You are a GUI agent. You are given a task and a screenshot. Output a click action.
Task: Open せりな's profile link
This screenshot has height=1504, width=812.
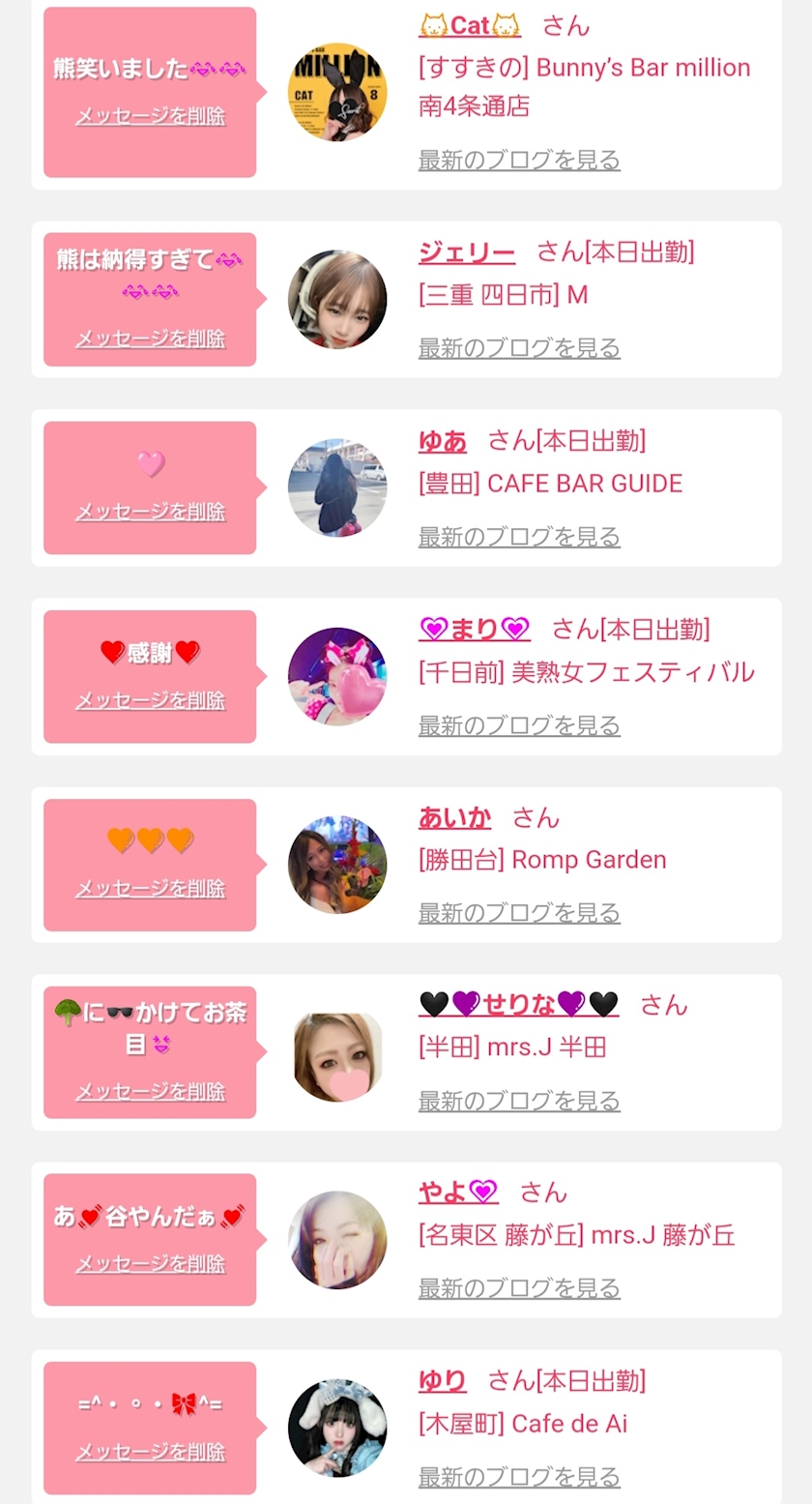pyautogui.click(x=519, y=1006)
